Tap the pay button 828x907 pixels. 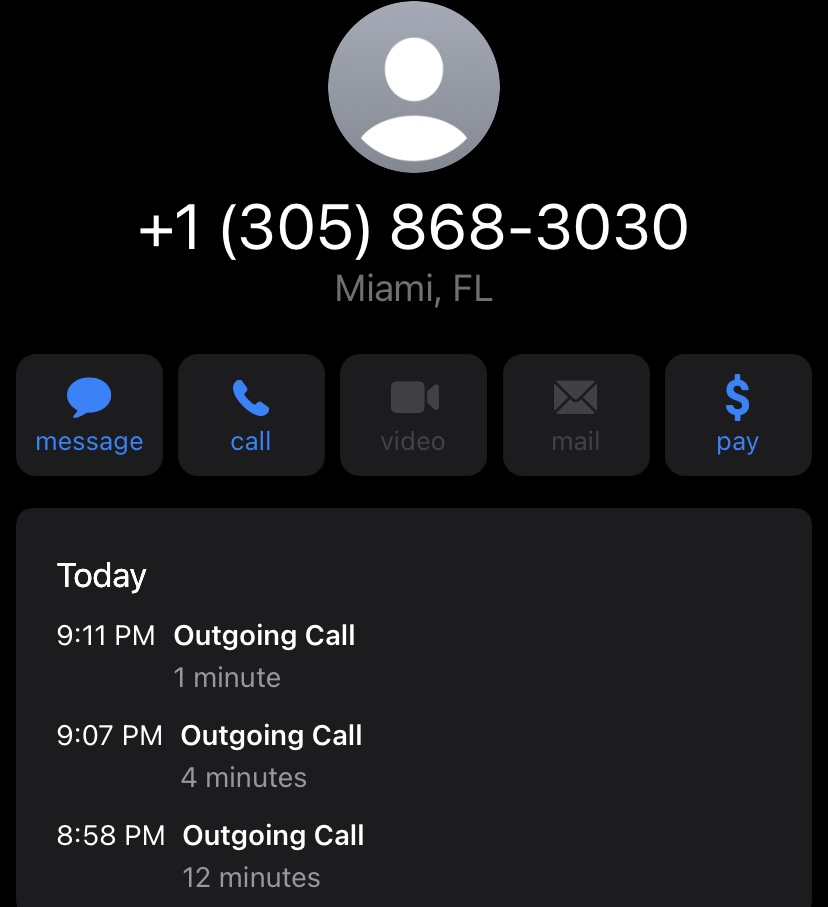click(737, 415)
